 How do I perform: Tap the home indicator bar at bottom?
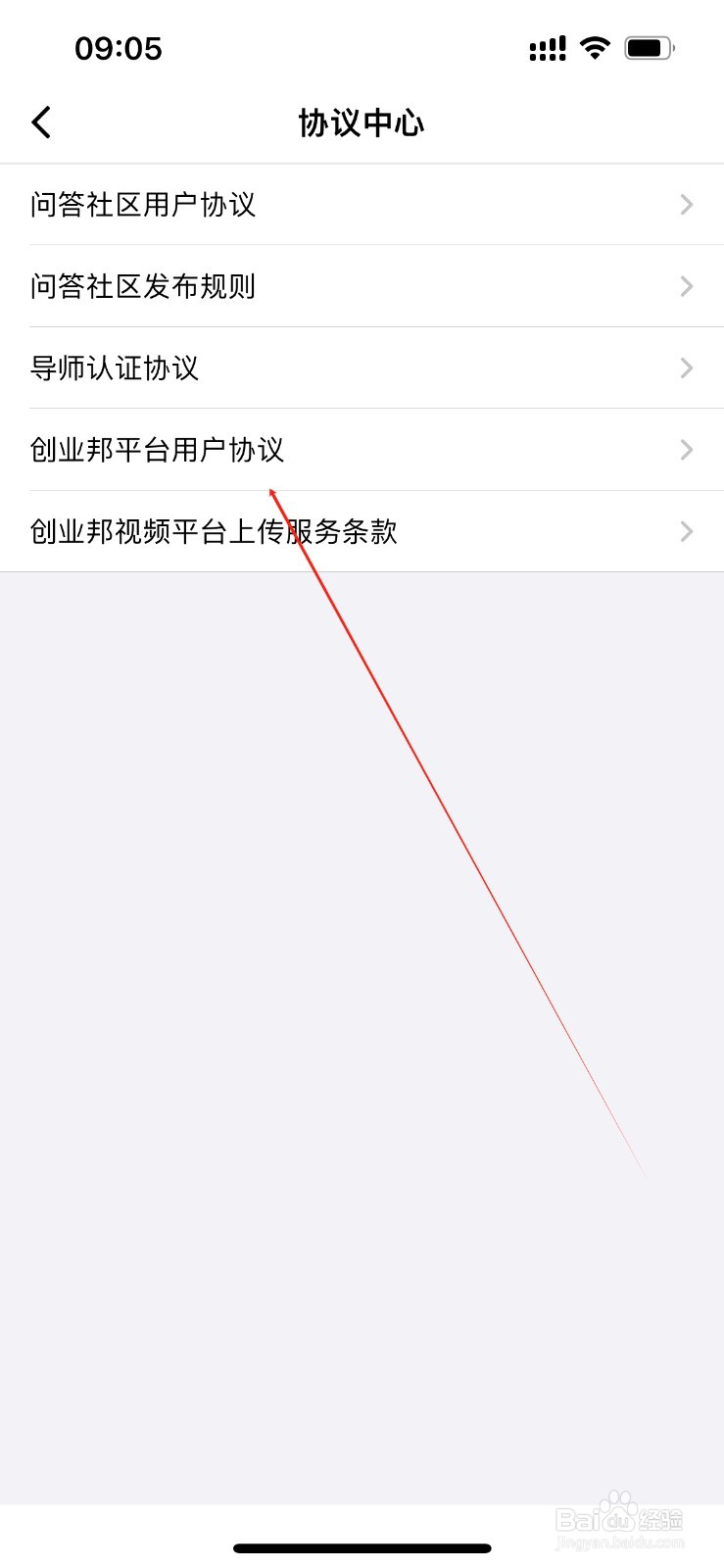[x=362, y=1548]
